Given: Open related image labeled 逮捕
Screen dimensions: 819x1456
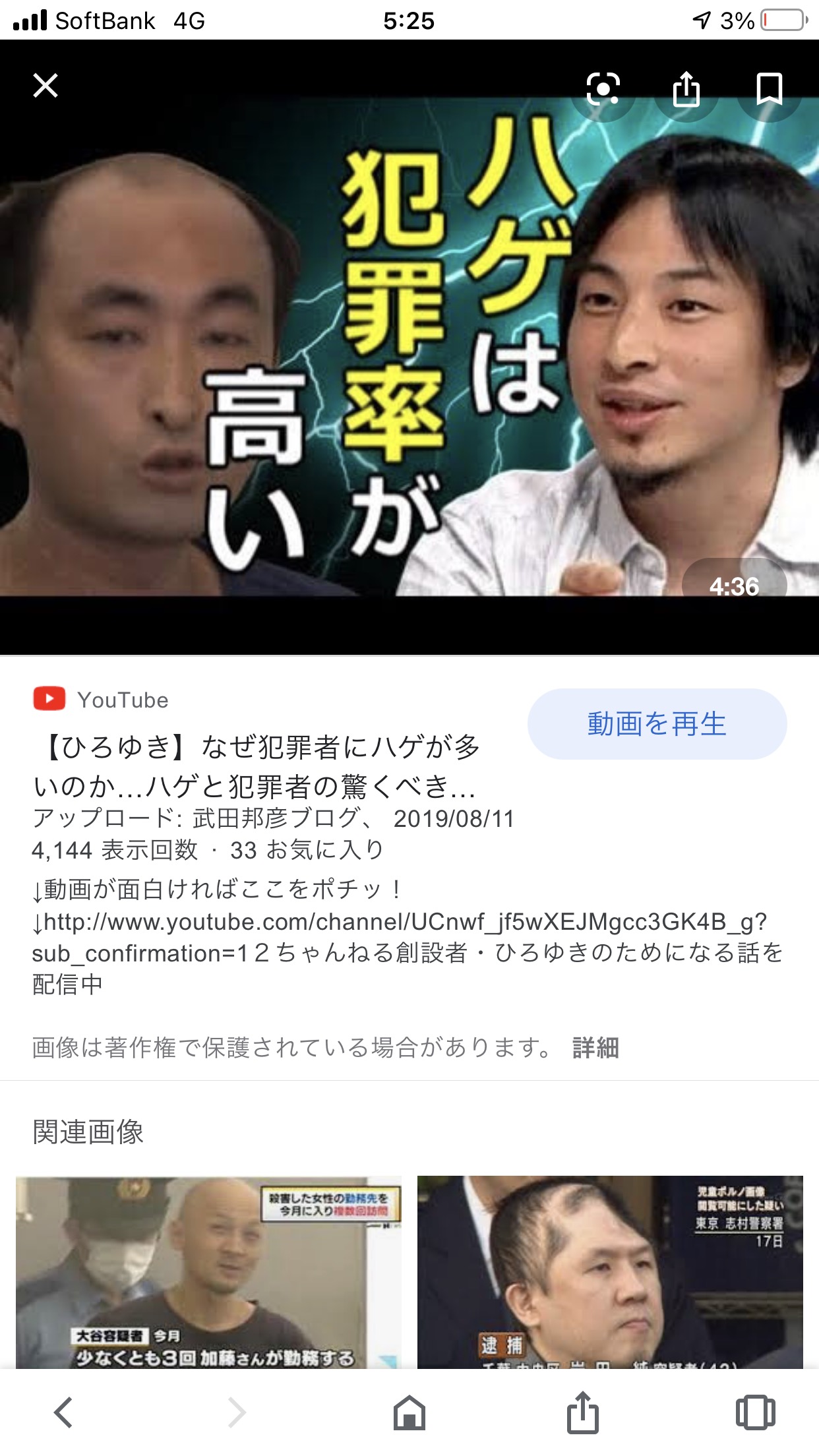Looking at the screenshot, I should [609, 1271].
